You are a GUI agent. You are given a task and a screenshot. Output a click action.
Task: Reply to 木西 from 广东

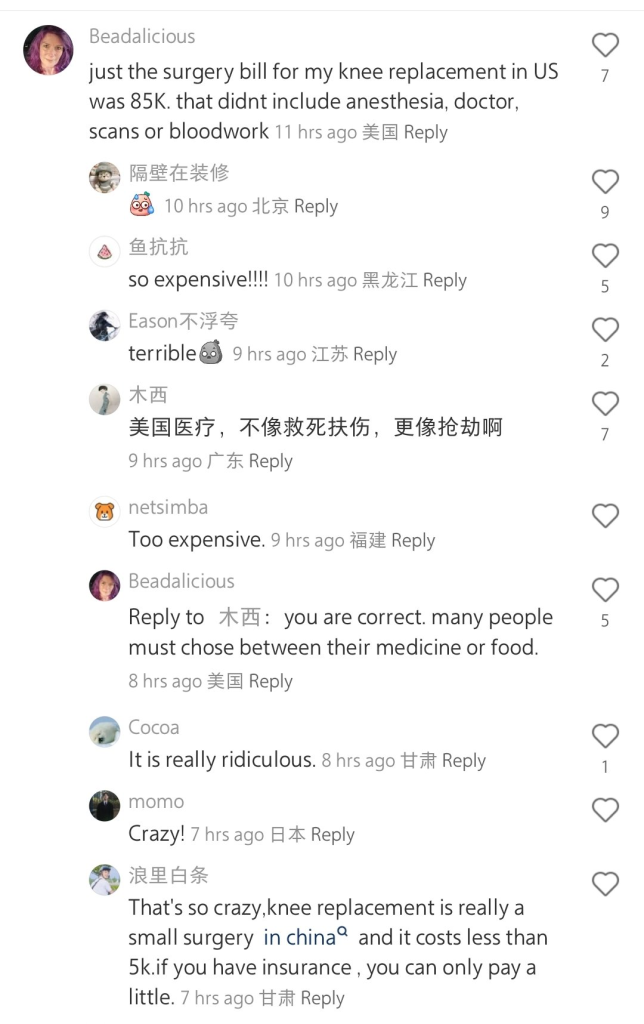click(270, 461)
